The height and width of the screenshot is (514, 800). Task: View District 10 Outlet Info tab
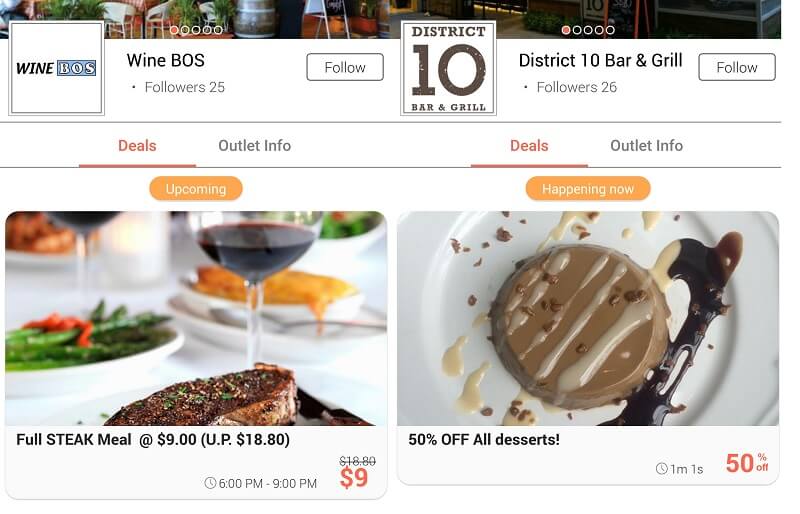tap(646, 146)
